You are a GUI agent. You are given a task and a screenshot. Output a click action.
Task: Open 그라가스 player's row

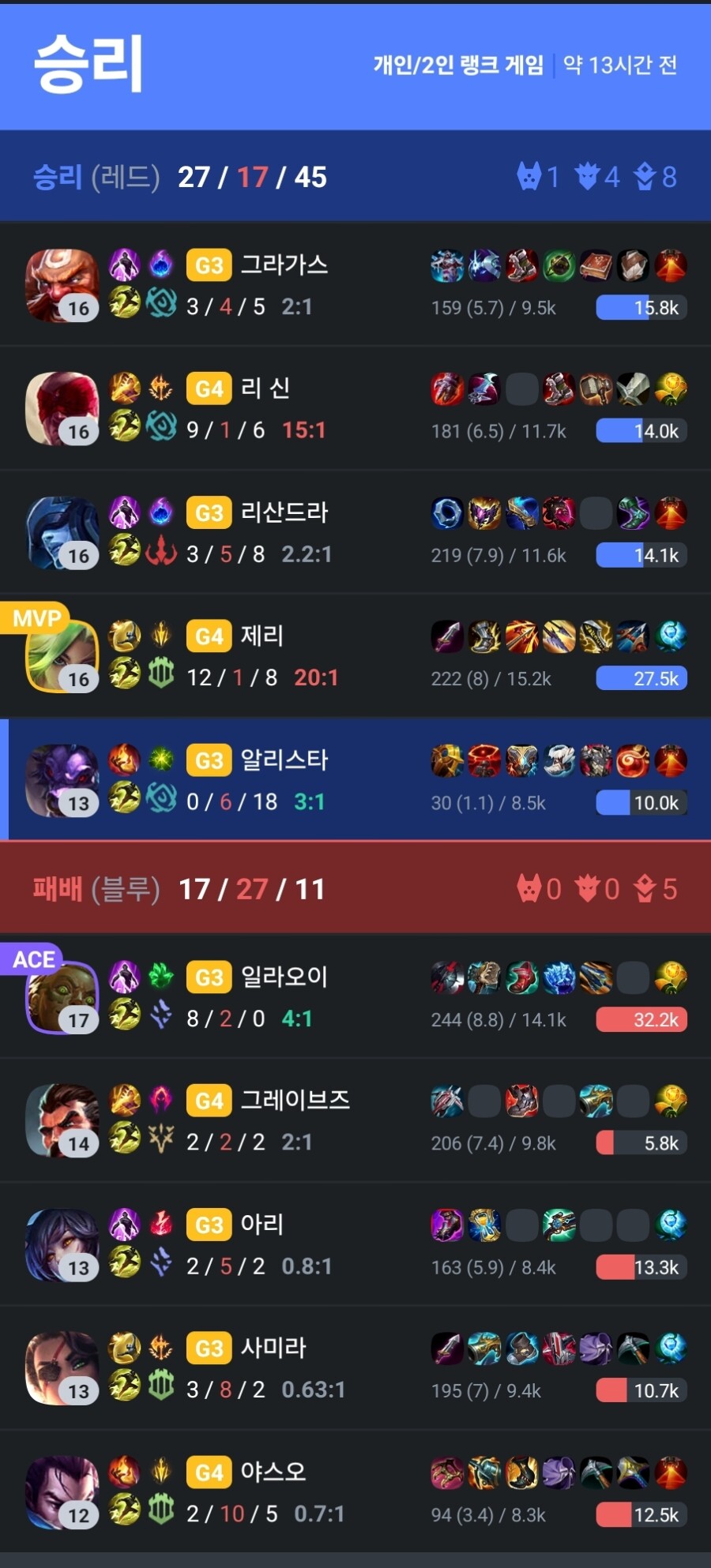(355, 285)
